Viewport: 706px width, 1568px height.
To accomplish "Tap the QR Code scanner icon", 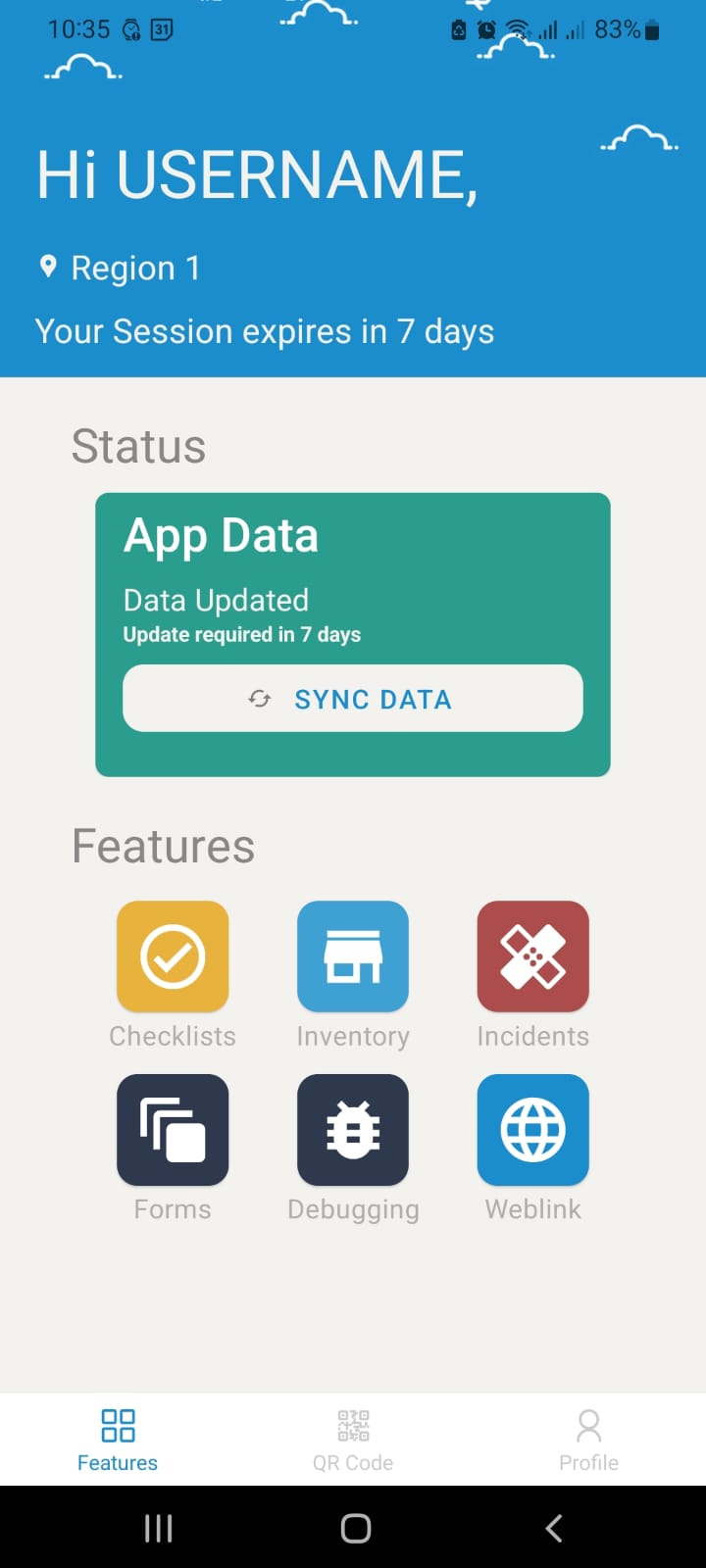I will pyautogui.click(x=352, y=1424).
